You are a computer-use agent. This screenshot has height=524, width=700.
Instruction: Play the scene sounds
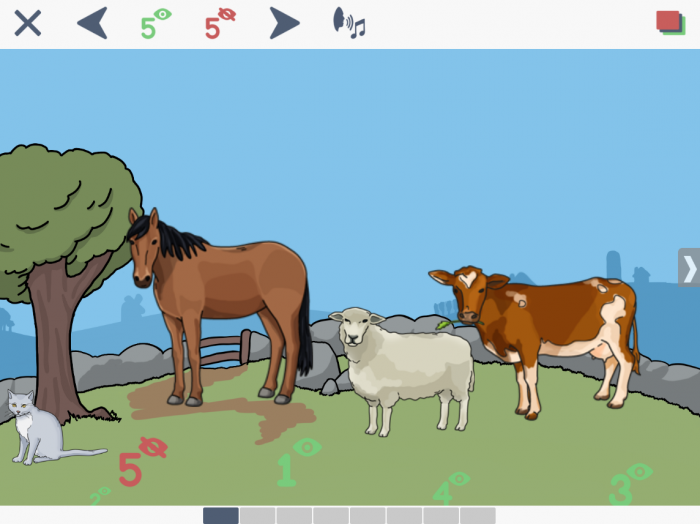[349, 23]
